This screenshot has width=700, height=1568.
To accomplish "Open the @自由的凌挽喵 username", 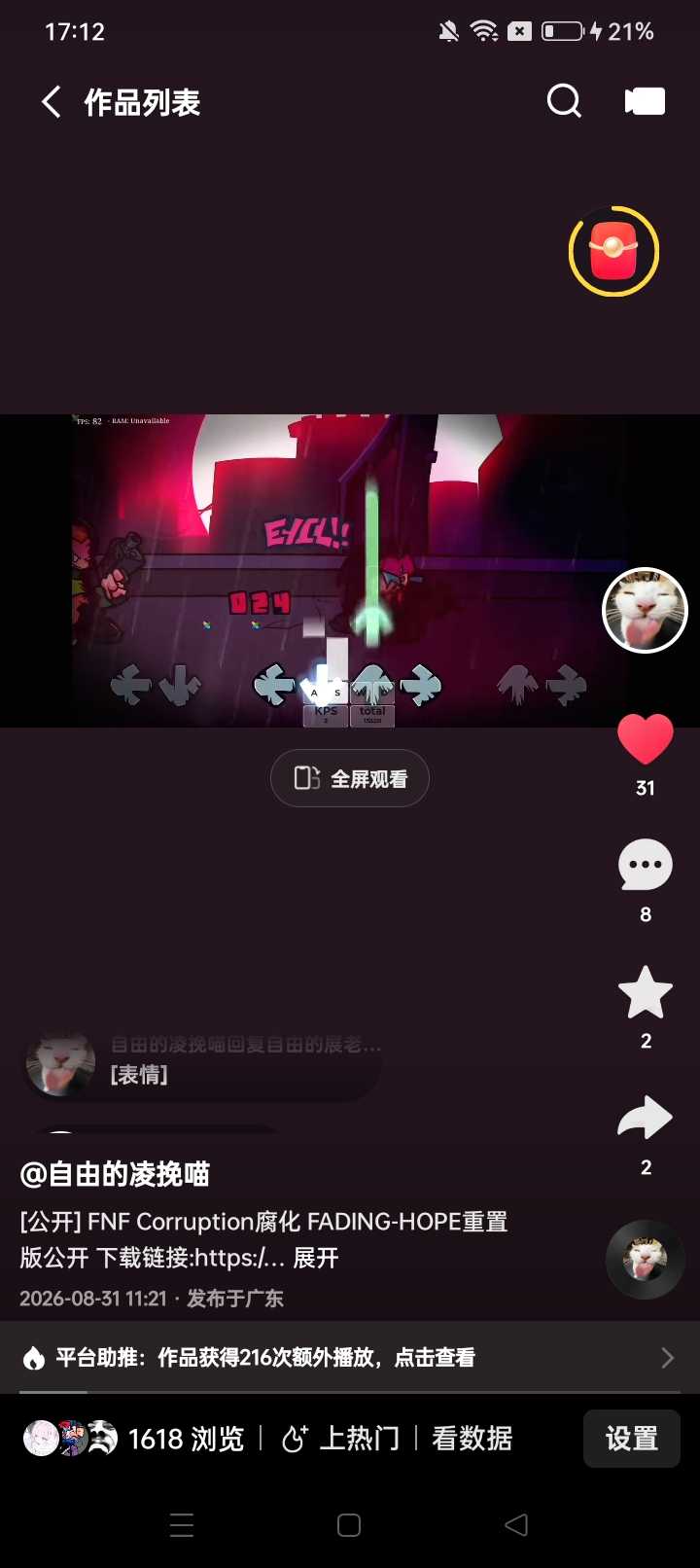I will tap(115, 1174).
